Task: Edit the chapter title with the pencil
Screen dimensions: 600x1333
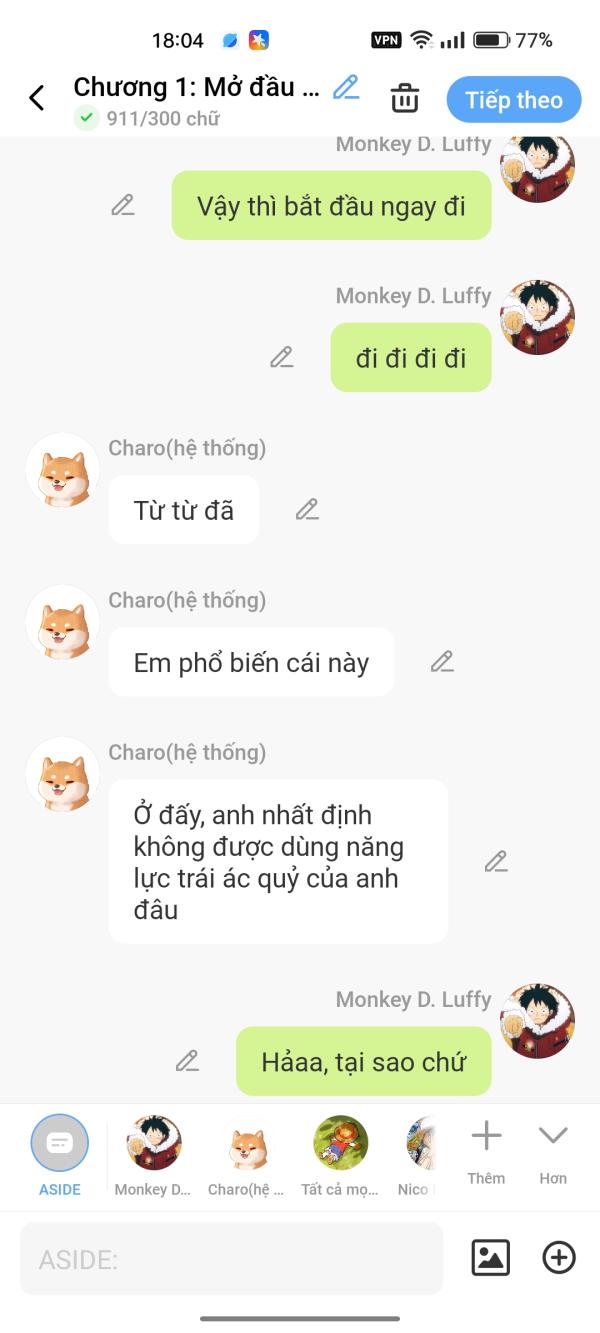Action: (x=346, y=87)
